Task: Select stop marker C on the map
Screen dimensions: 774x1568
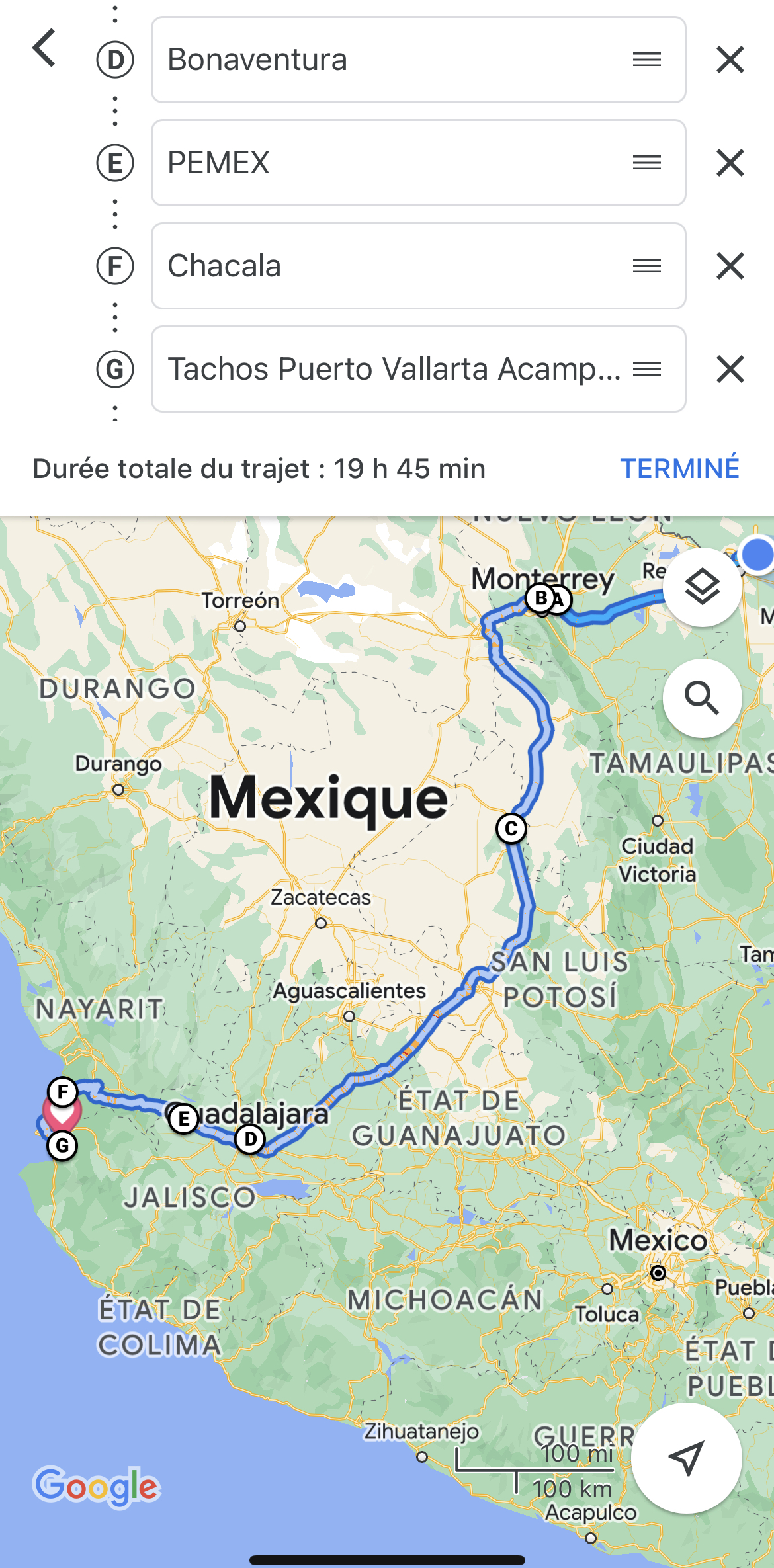Action: tap(511, 828)
